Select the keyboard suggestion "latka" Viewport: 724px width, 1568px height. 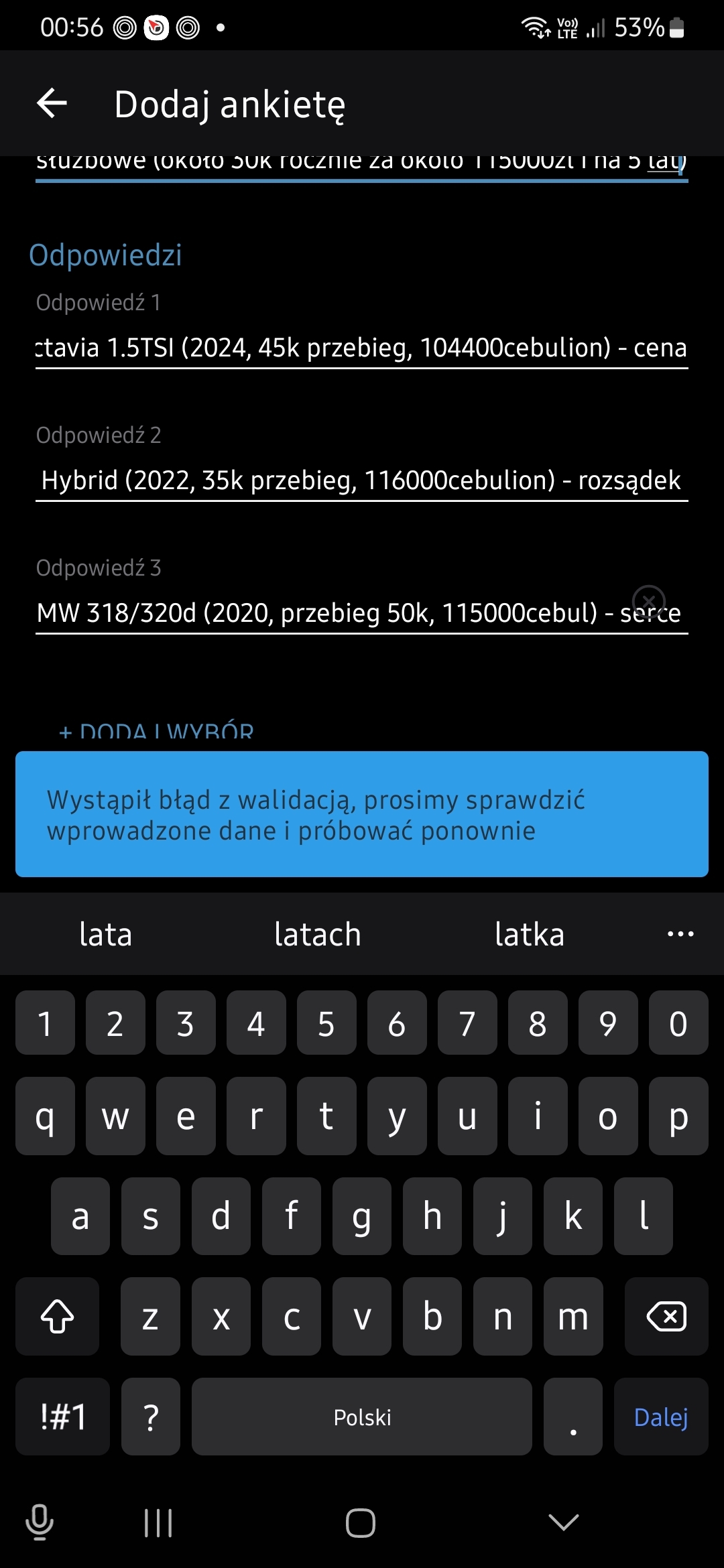tap(530, 934)
